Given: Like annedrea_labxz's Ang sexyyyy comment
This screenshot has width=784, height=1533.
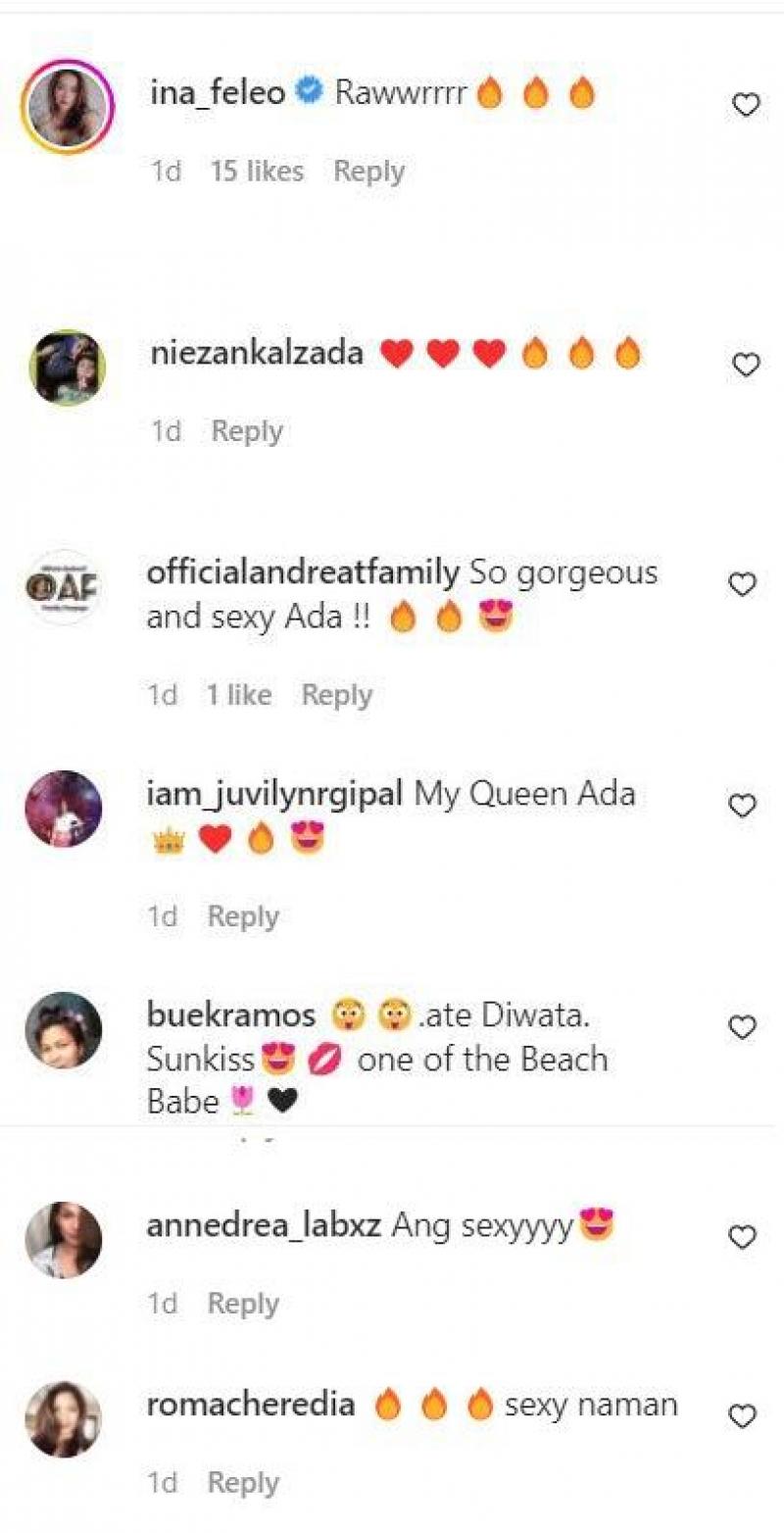Looking at the screenshot, I should pyautogui.click(x=743, y=1238).
